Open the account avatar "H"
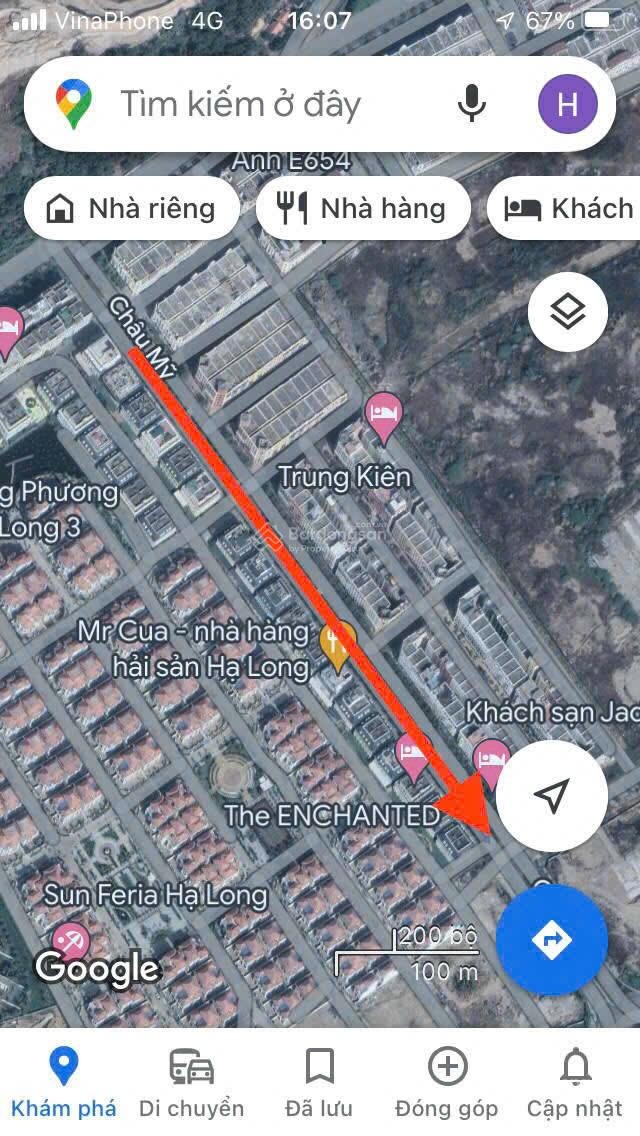 [567, 104]
